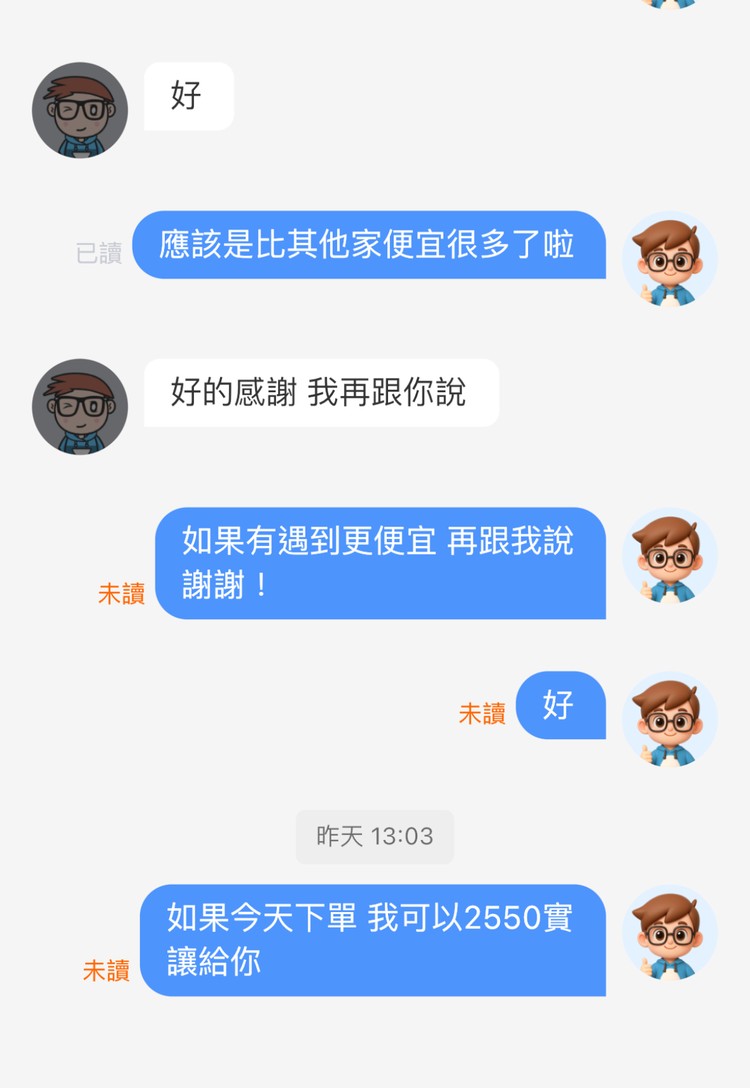Tap the 昨天 13:03 timestamp pill
This screenshot has width=750, height=1088.
point(375,837)
